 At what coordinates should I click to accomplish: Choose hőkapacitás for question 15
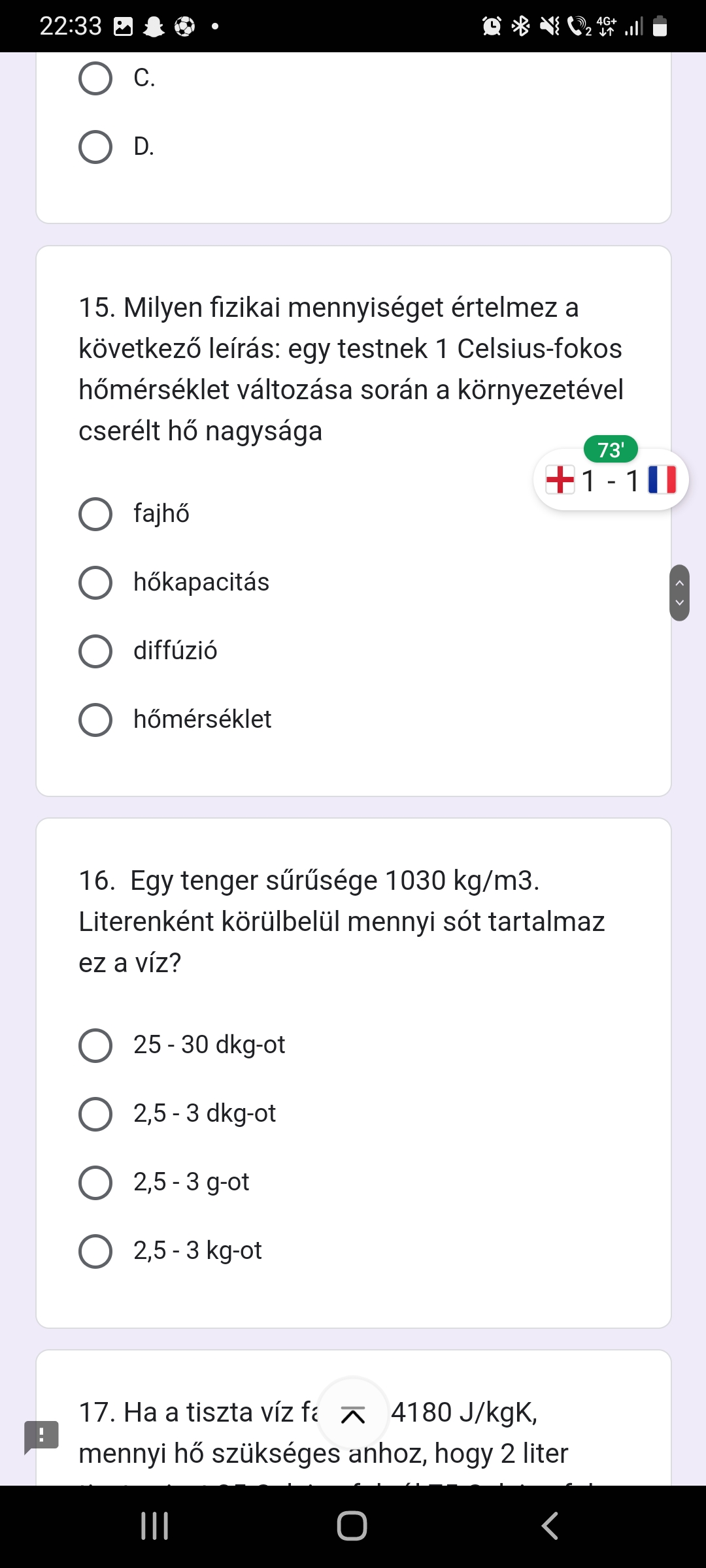click(x=95, y=583)
